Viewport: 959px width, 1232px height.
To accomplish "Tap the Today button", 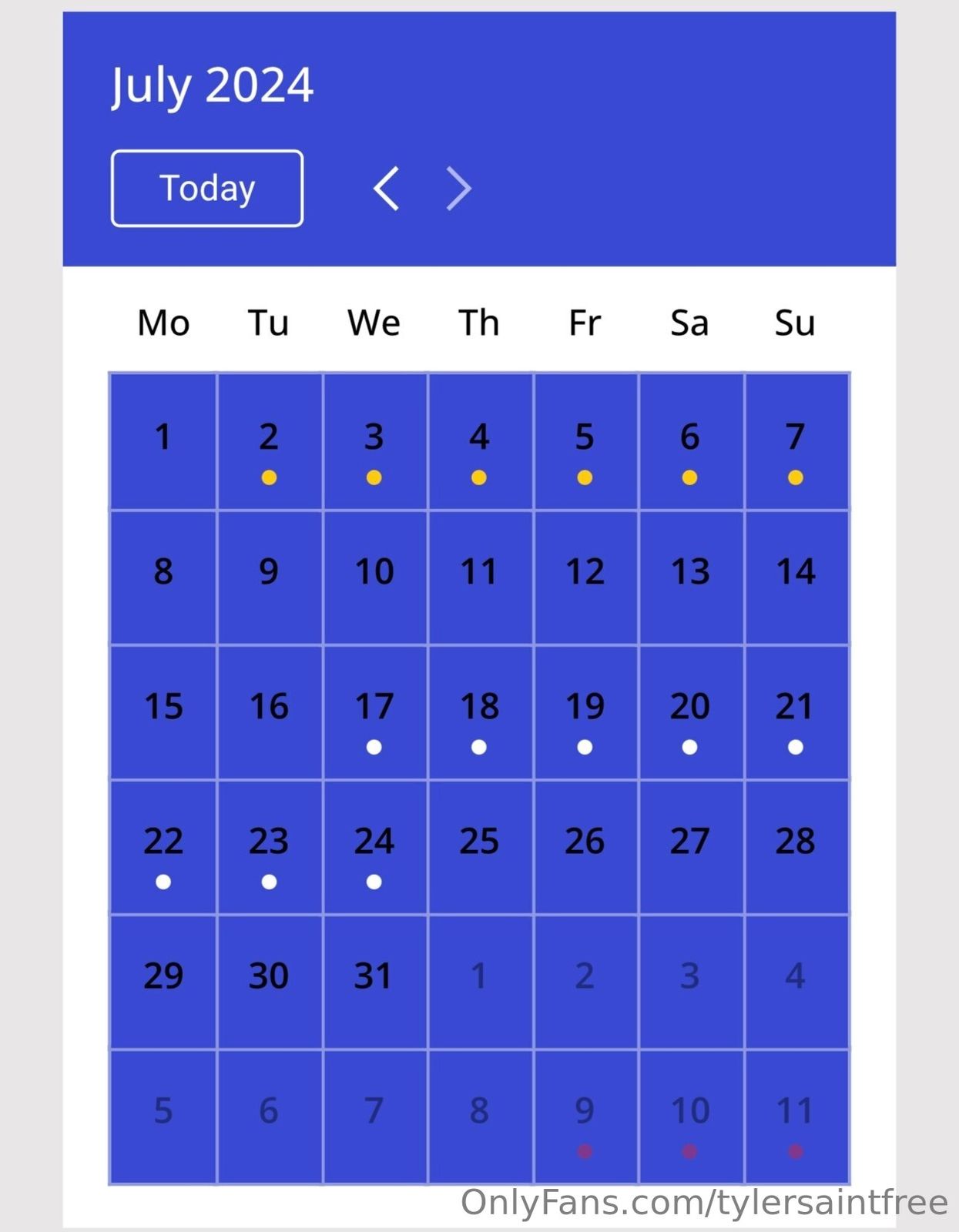I will click(207, 189).
